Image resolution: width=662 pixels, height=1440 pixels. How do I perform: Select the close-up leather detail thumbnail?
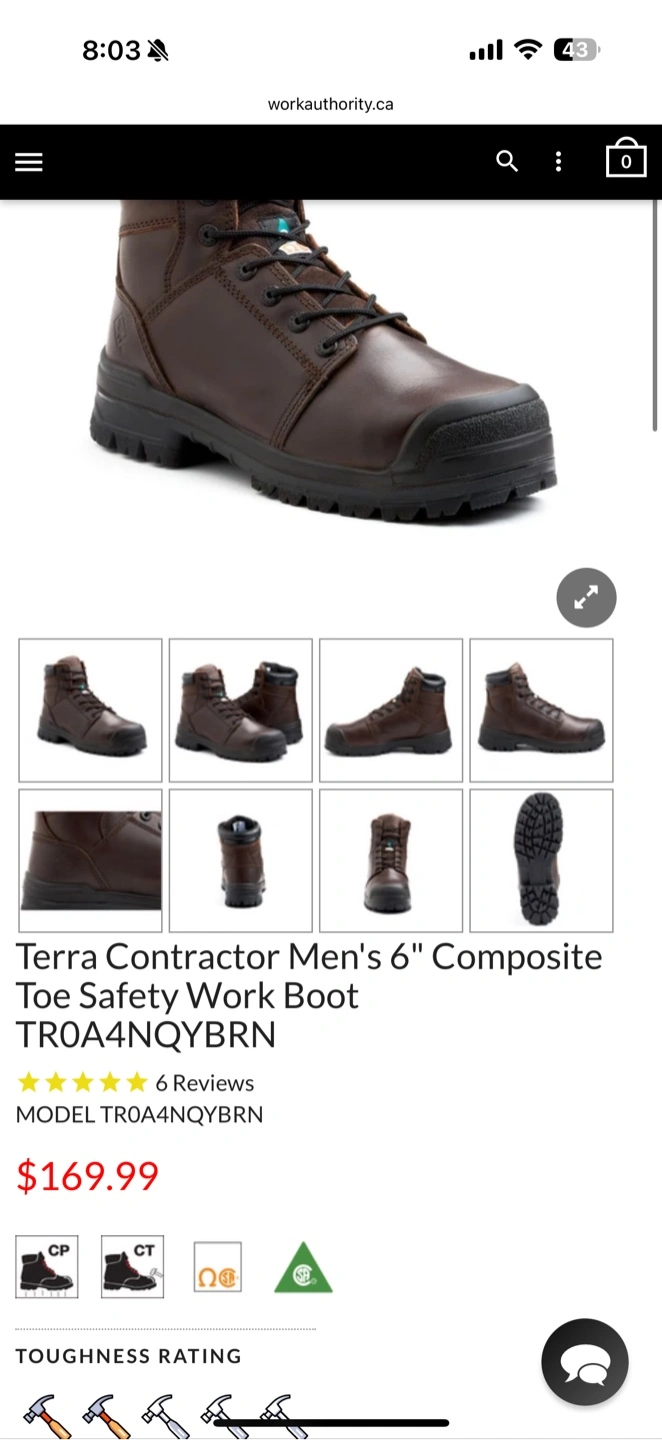(90, 861)
